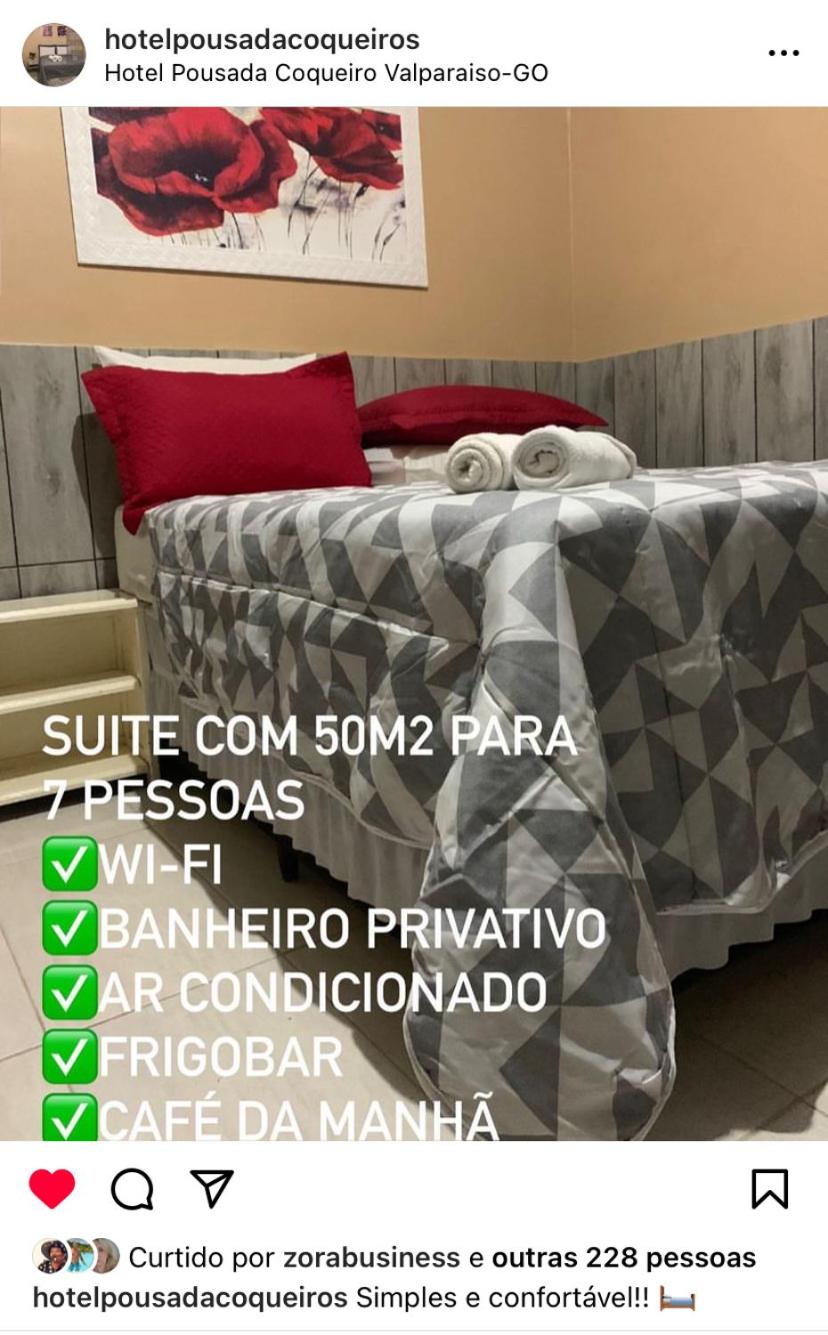Open comments with the speech bubble icon
This screenshot has height=1335, width=828.
[x=132, y=1189]
